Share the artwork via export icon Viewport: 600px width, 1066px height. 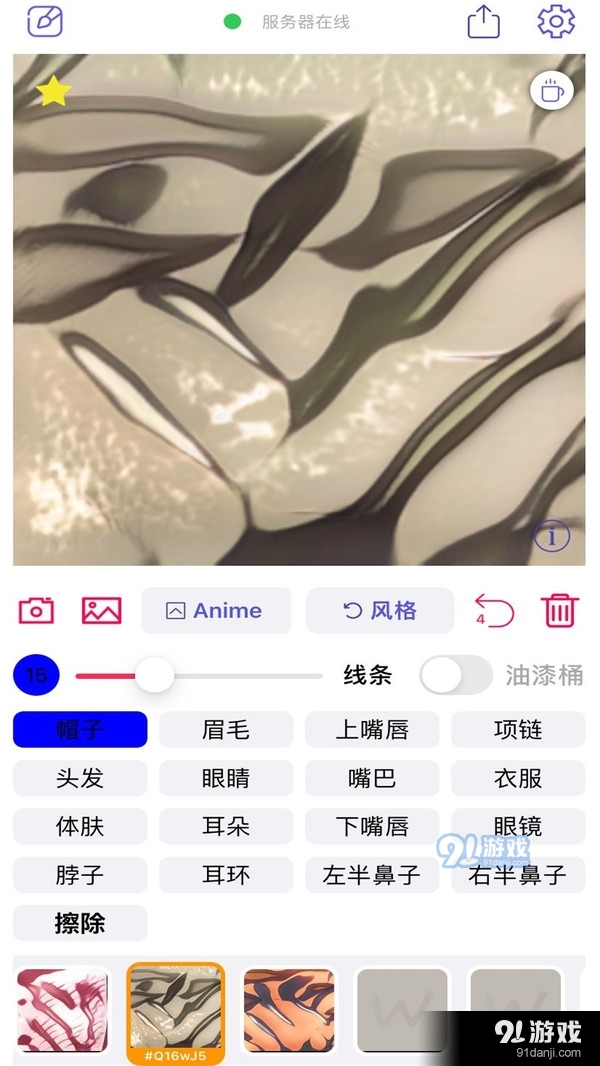click(484, 22)
